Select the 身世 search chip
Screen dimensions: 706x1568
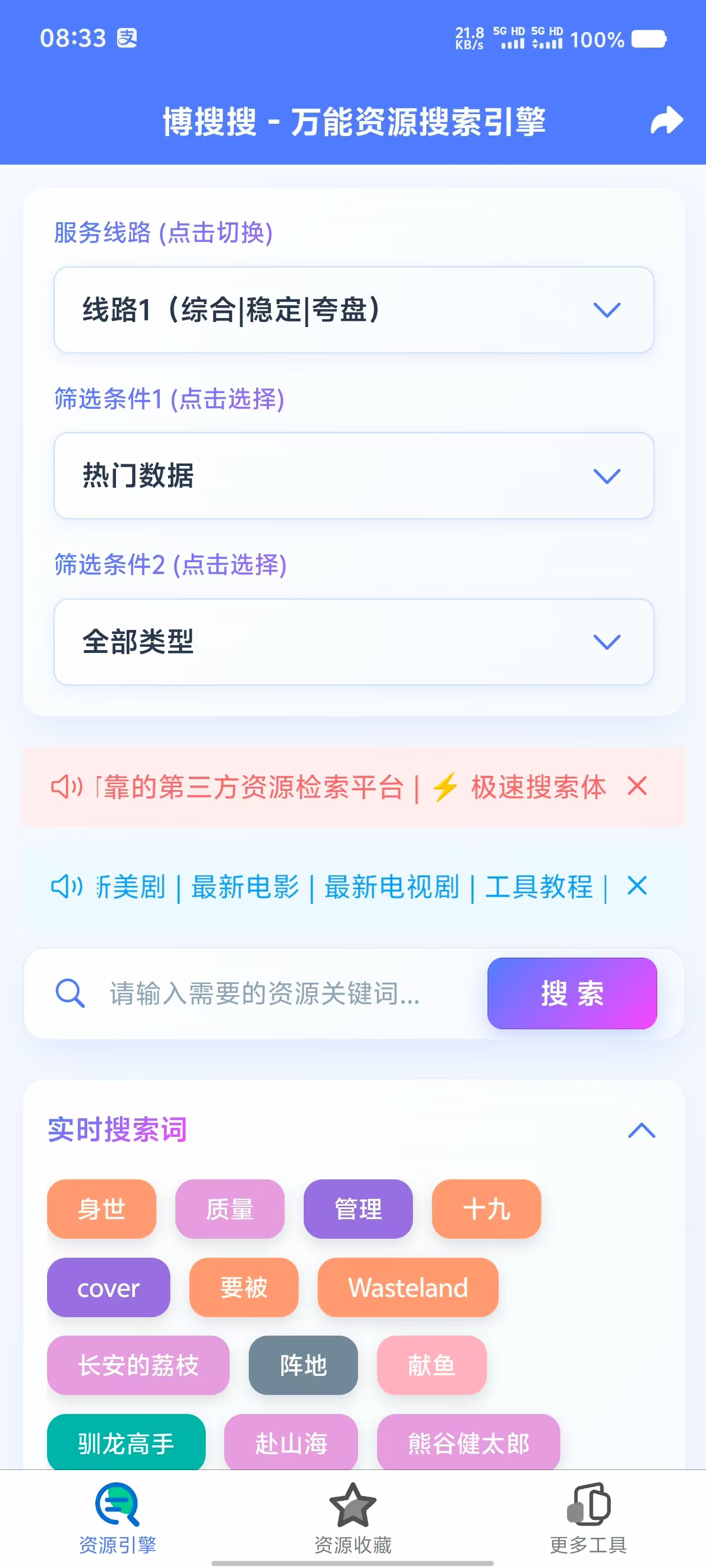click(101, 1209)
